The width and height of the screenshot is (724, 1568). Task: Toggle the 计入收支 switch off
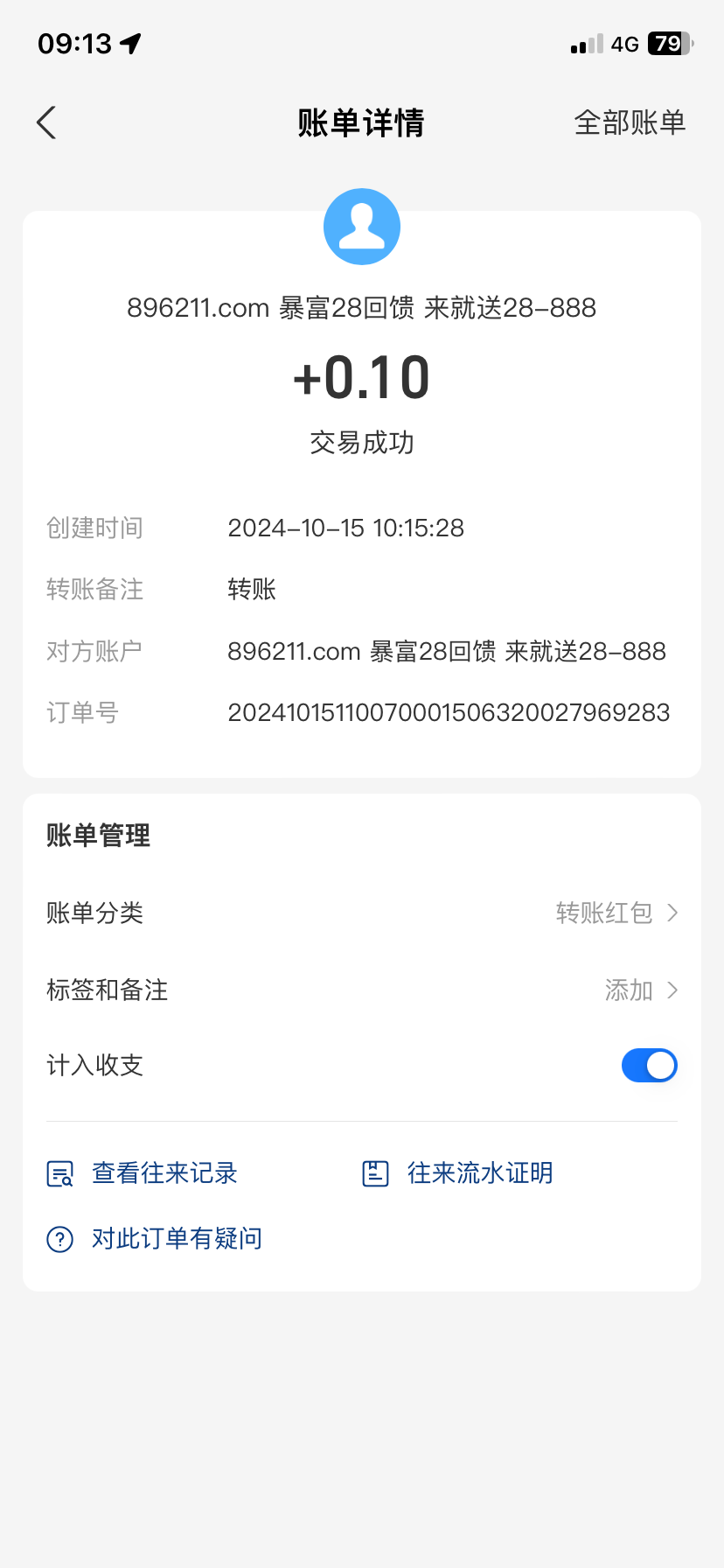pos(649,1065)
